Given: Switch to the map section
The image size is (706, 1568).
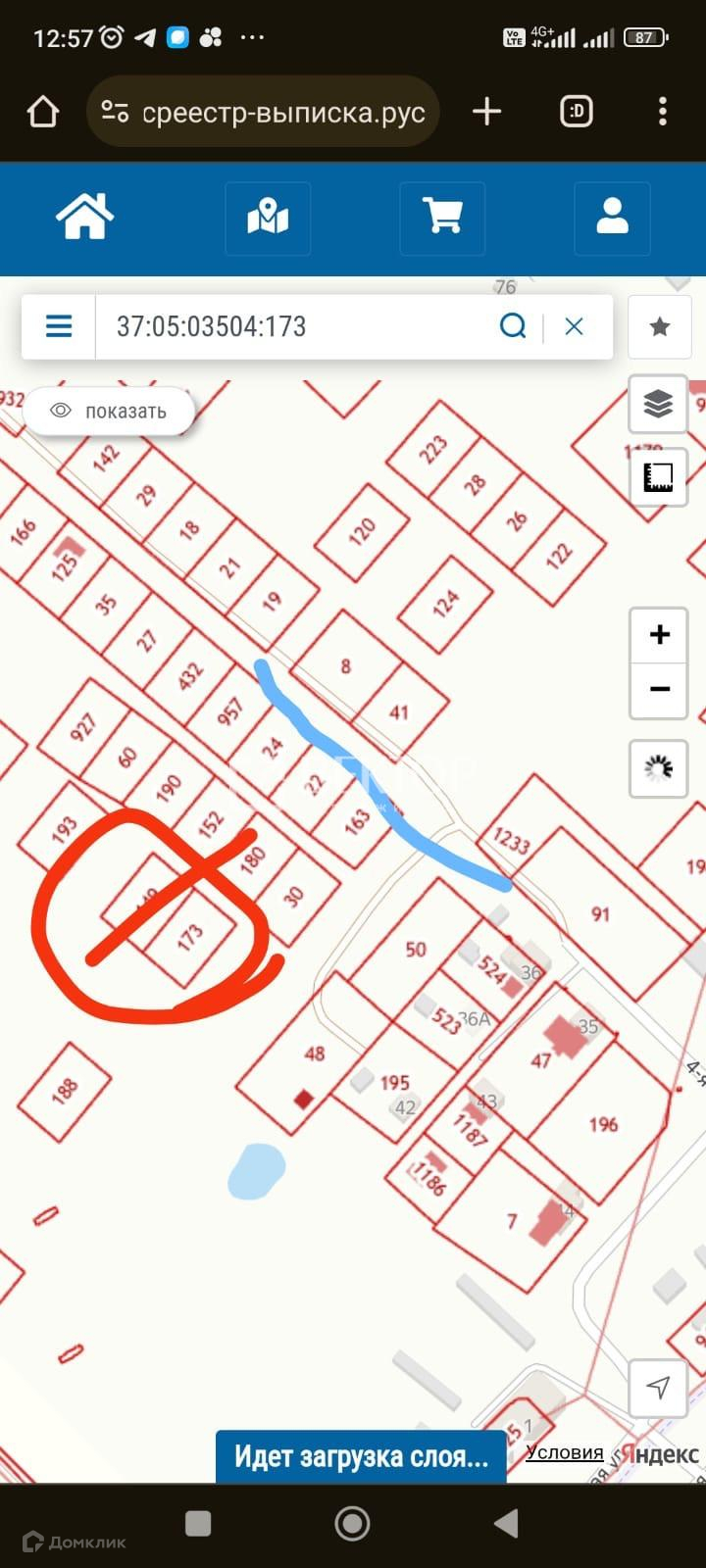Looking at the screenshot, I should coord(268,218).
